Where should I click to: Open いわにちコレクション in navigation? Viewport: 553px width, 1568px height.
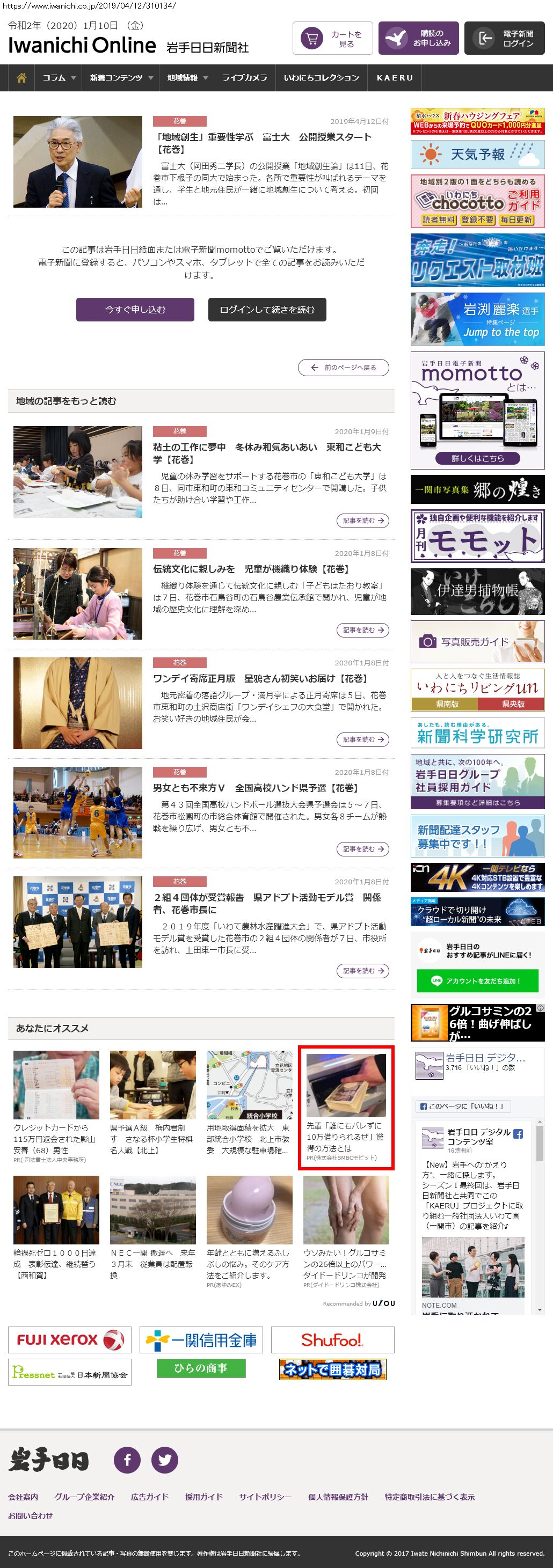click(322, 78)
